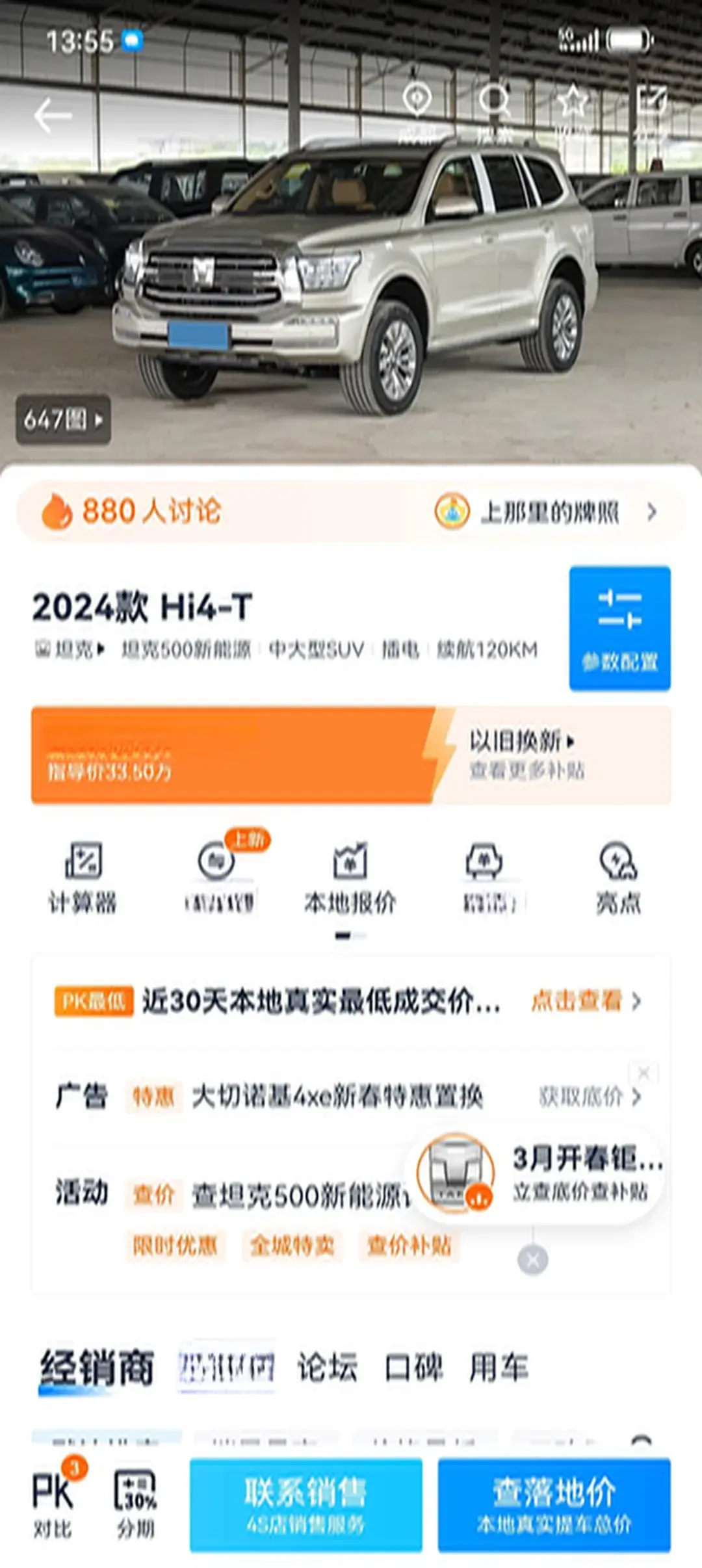The height and width of the screenshot is (1568, 702).
Task: Tap 点击查看 for lowest local deal price
Action: click(585, 1001)
